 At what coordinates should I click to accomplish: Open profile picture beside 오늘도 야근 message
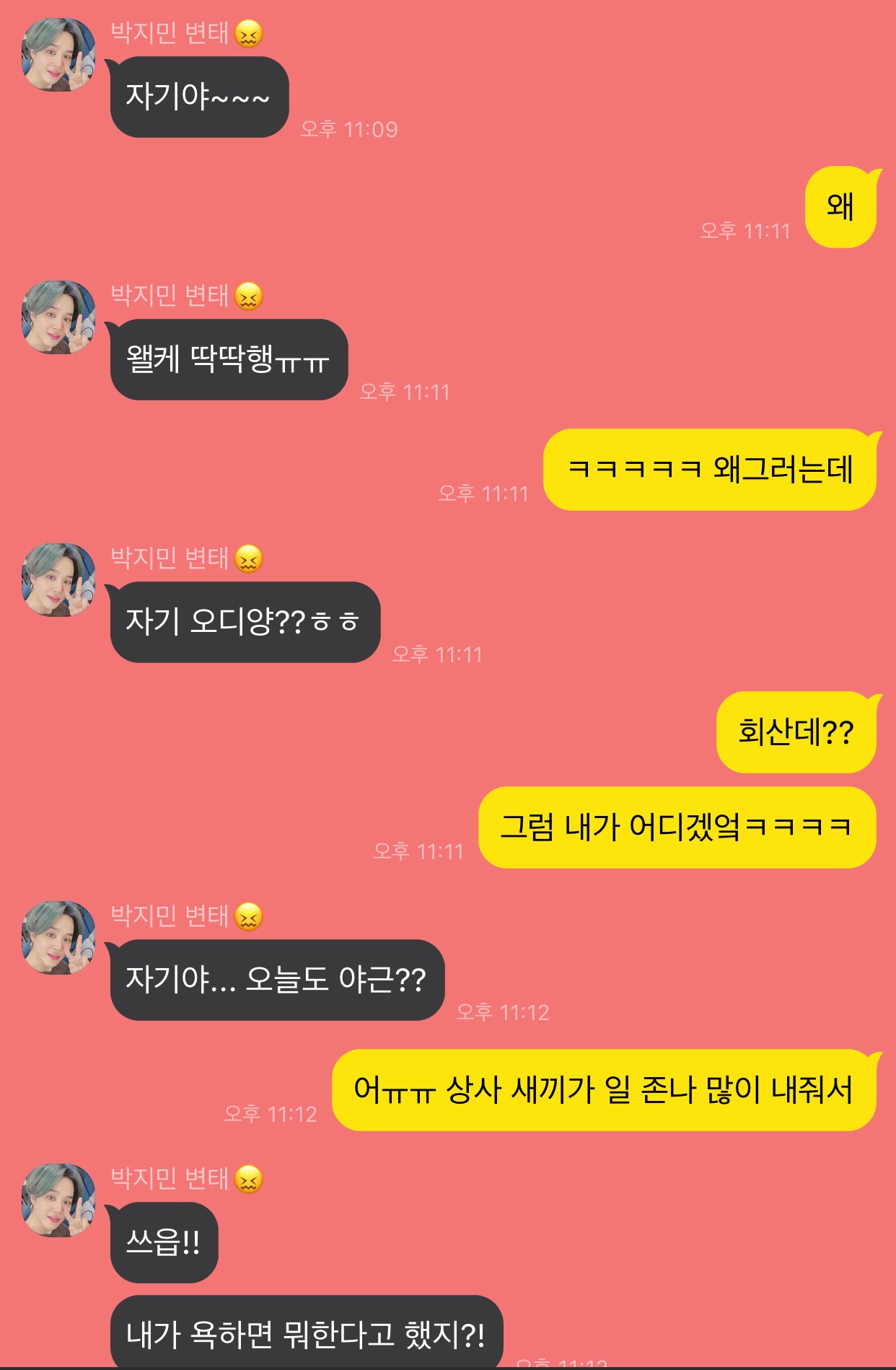coord(58,938)
